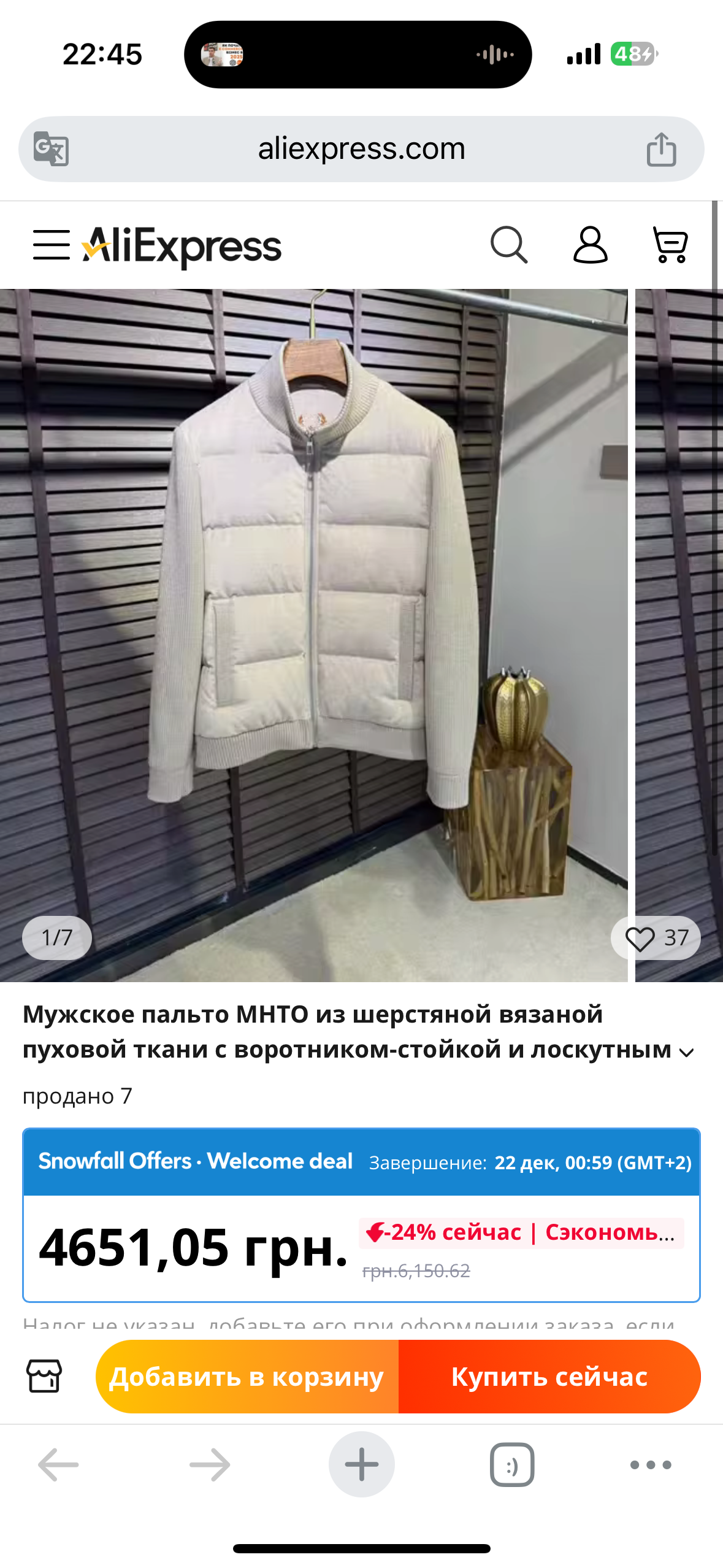Go back in browser history
Image resolution: width=723 pixels, height=1568 pixels.
tap(58, 1465)
